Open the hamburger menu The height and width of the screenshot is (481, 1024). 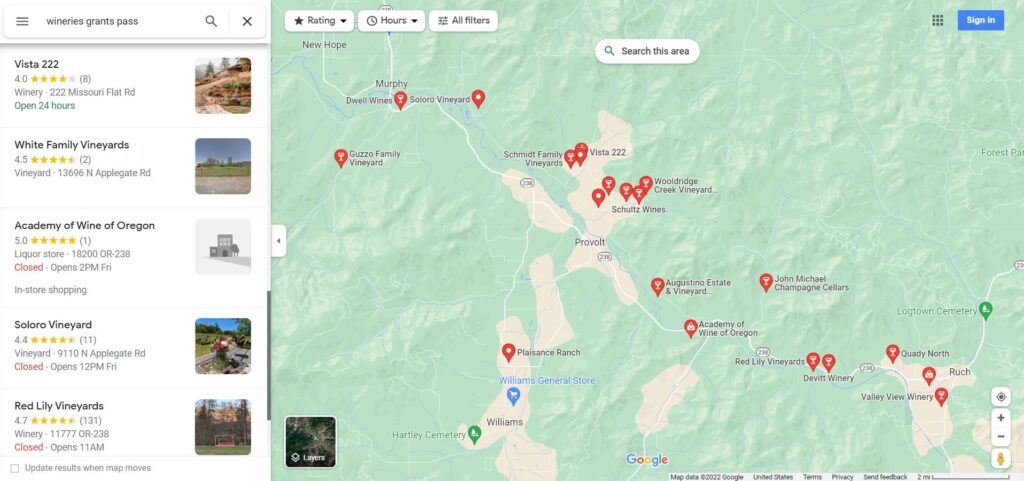pos(22,21)
